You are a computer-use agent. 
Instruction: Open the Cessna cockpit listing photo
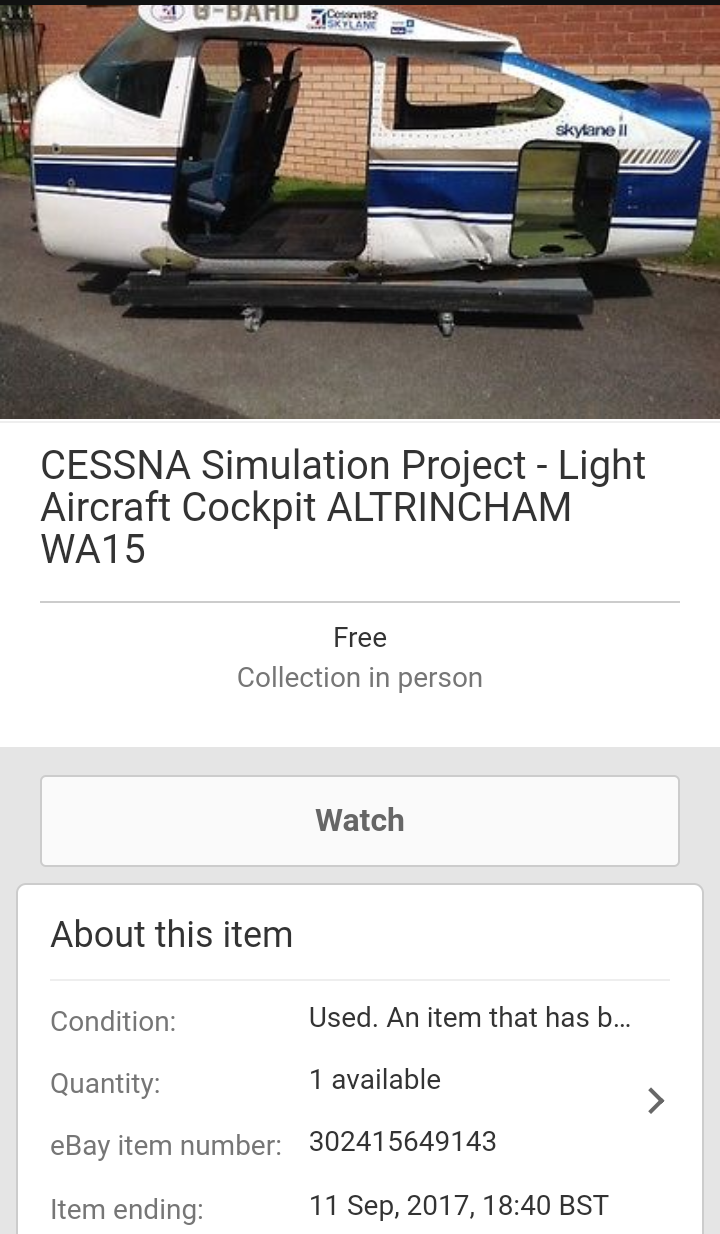click(360, 211)
